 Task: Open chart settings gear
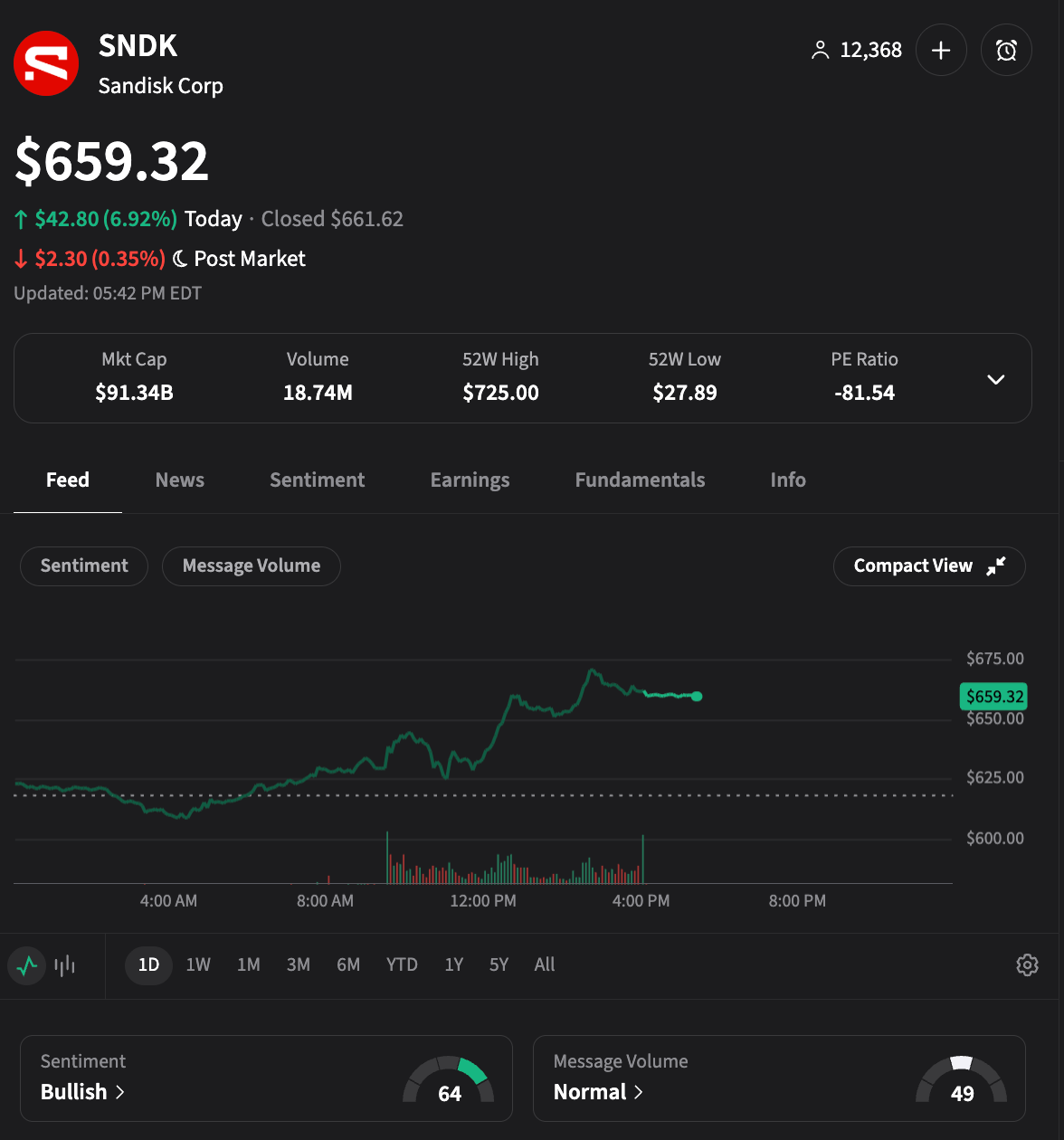[x=1027, y=964]
